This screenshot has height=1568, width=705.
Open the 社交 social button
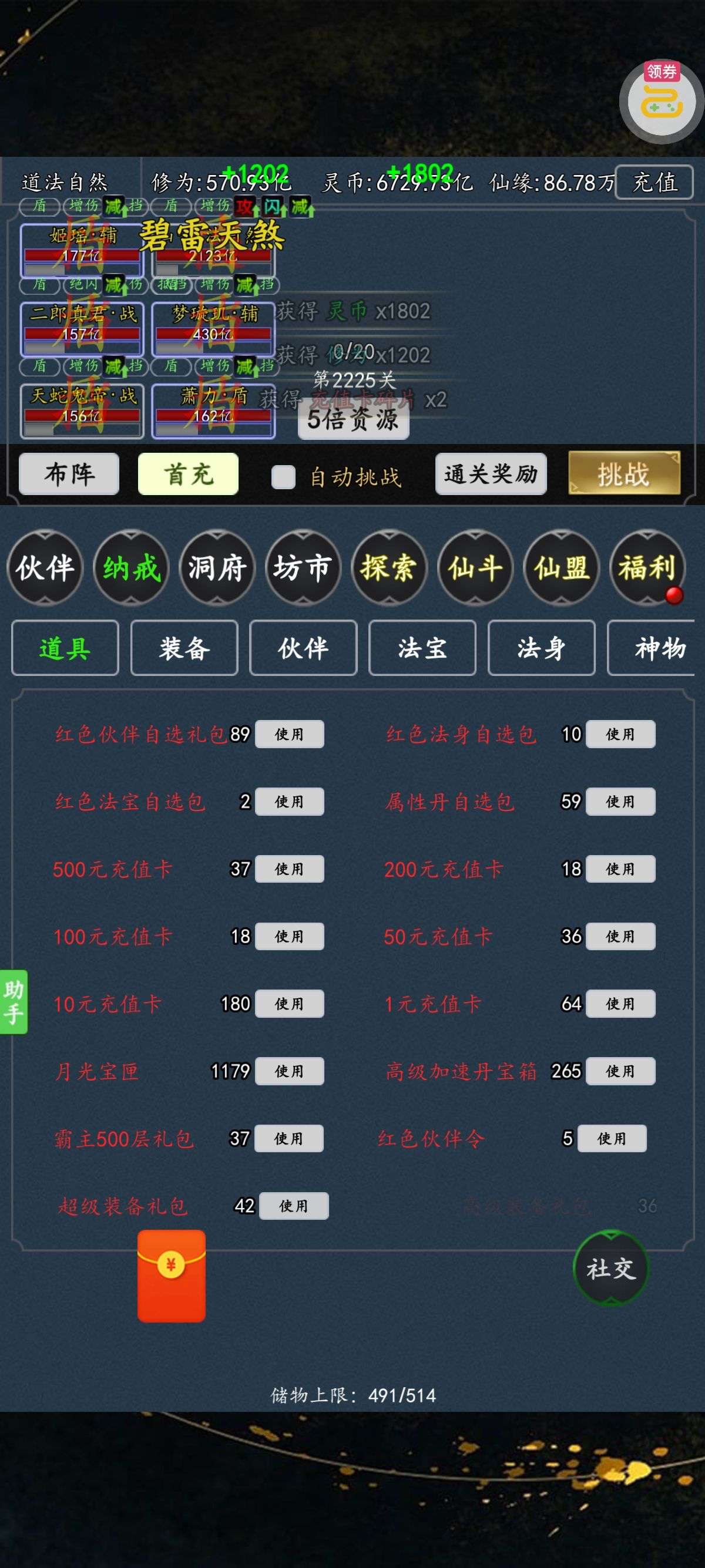(x=610, y=1268)
